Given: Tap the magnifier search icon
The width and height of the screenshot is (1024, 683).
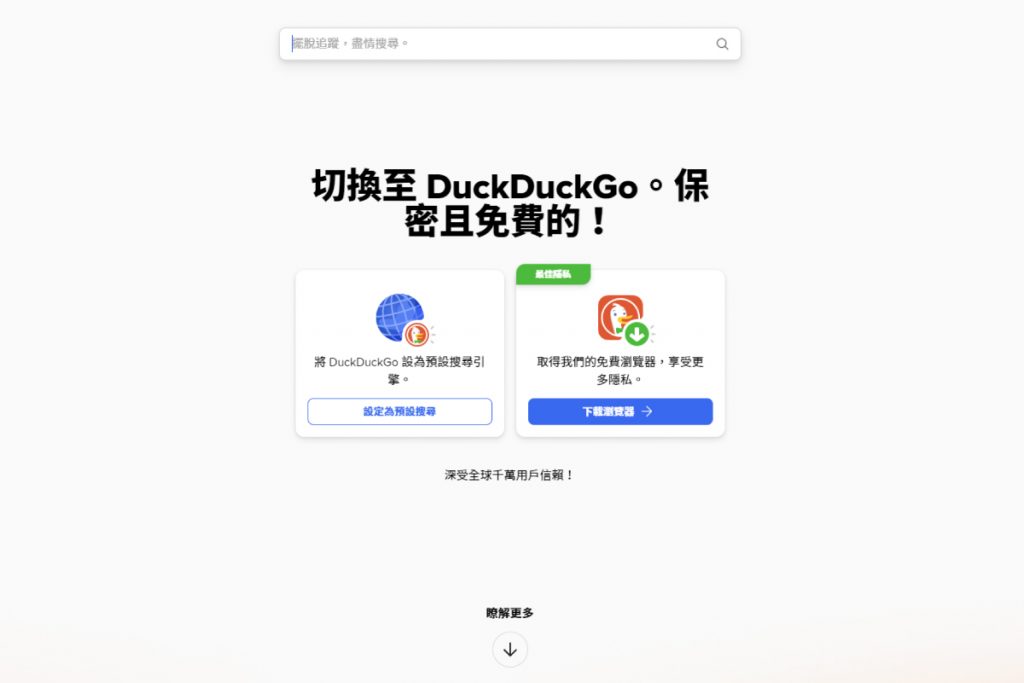Looking at the screenshot, I should [722, 44].
